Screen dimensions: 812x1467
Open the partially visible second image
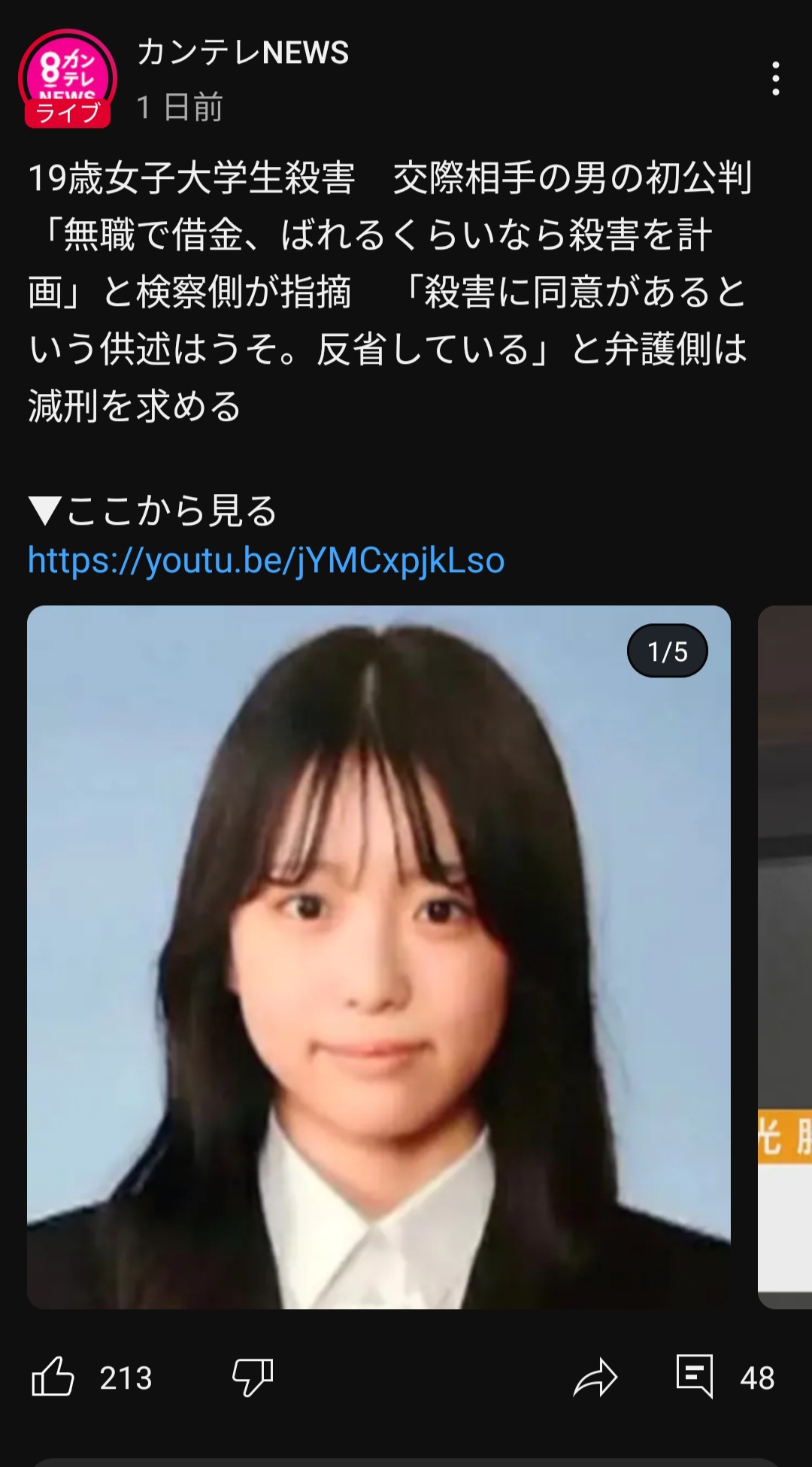click(x=785, y=957)
